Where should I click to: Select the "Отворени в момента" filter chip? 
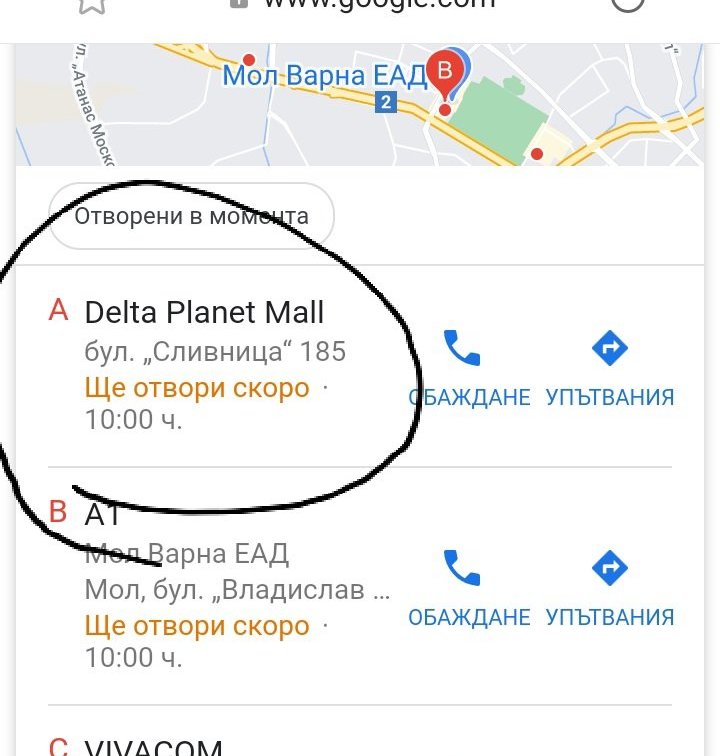tap(192, 216)
